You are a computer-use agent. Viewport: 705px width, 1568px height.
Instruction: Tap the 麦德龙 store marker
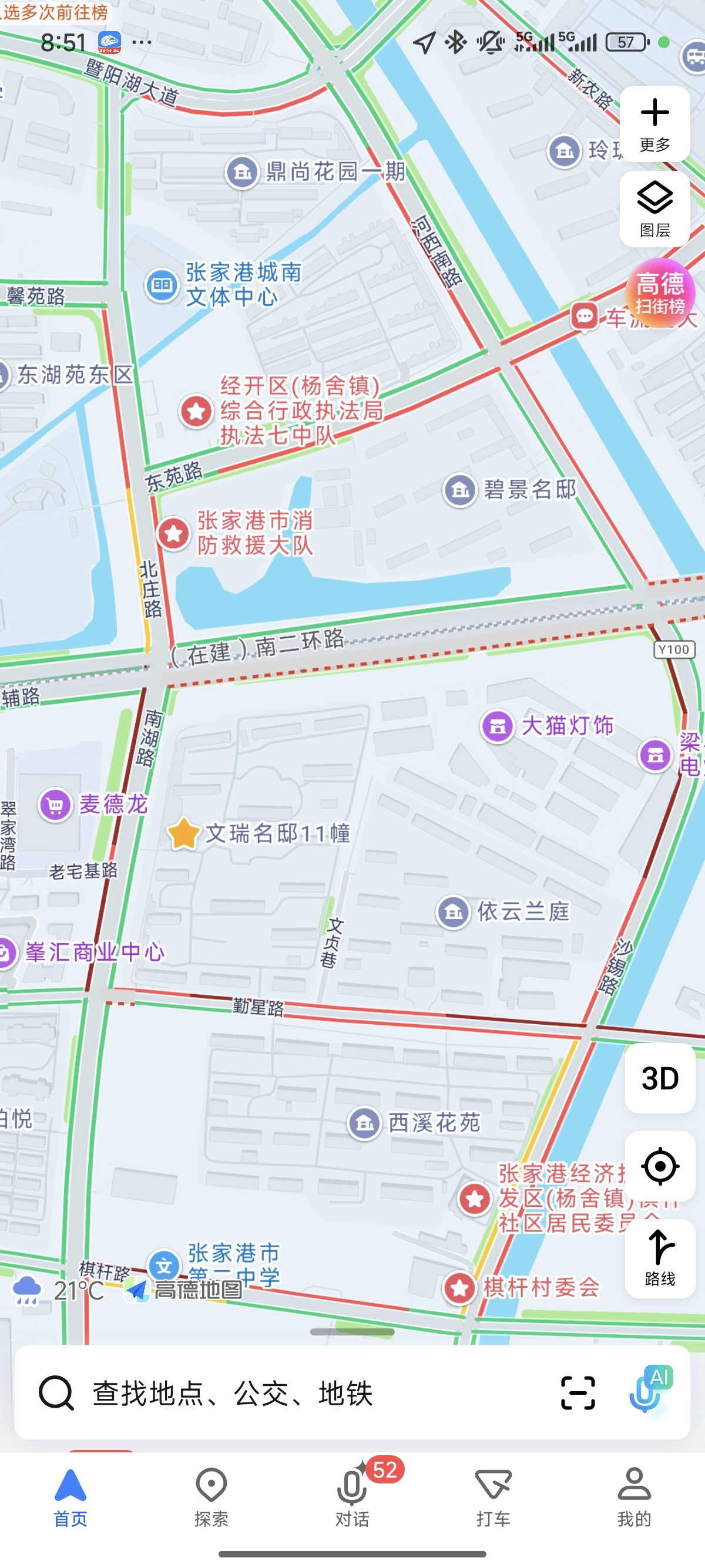pos(55,805)
